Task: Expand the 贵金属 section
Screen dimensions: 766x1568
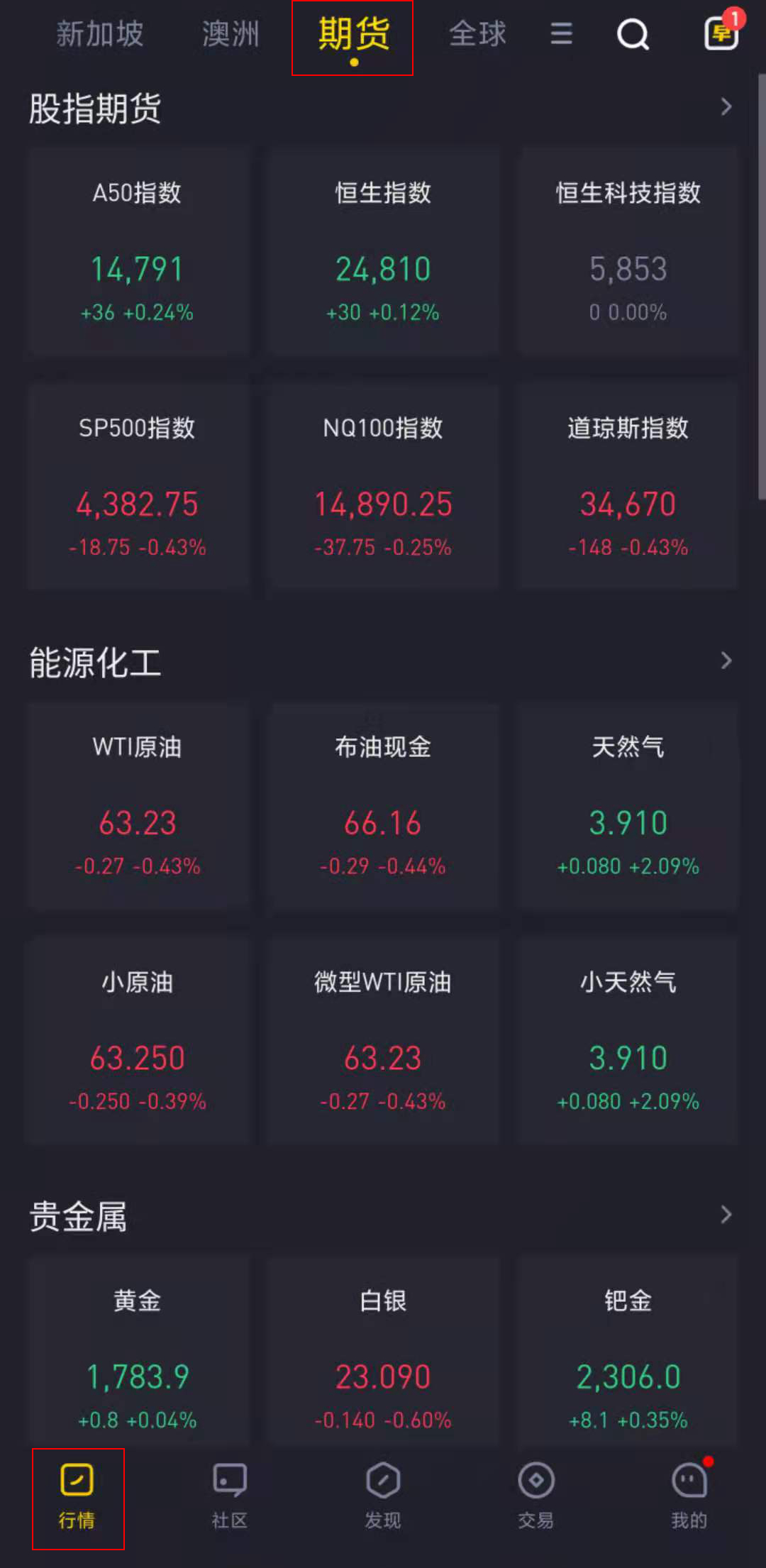Action: 726,1215
